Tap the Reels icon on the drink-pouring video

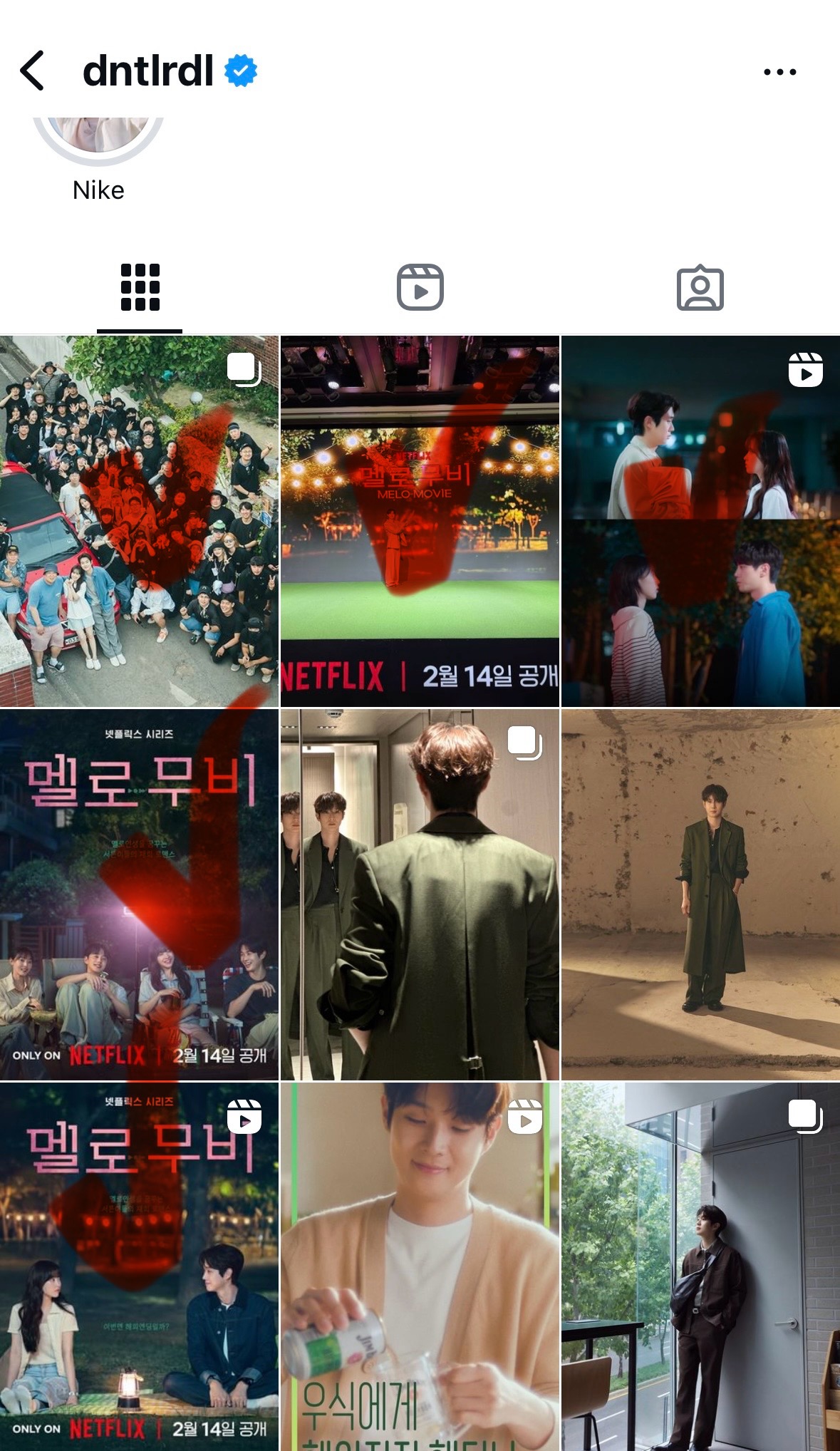pos(525,1117)
